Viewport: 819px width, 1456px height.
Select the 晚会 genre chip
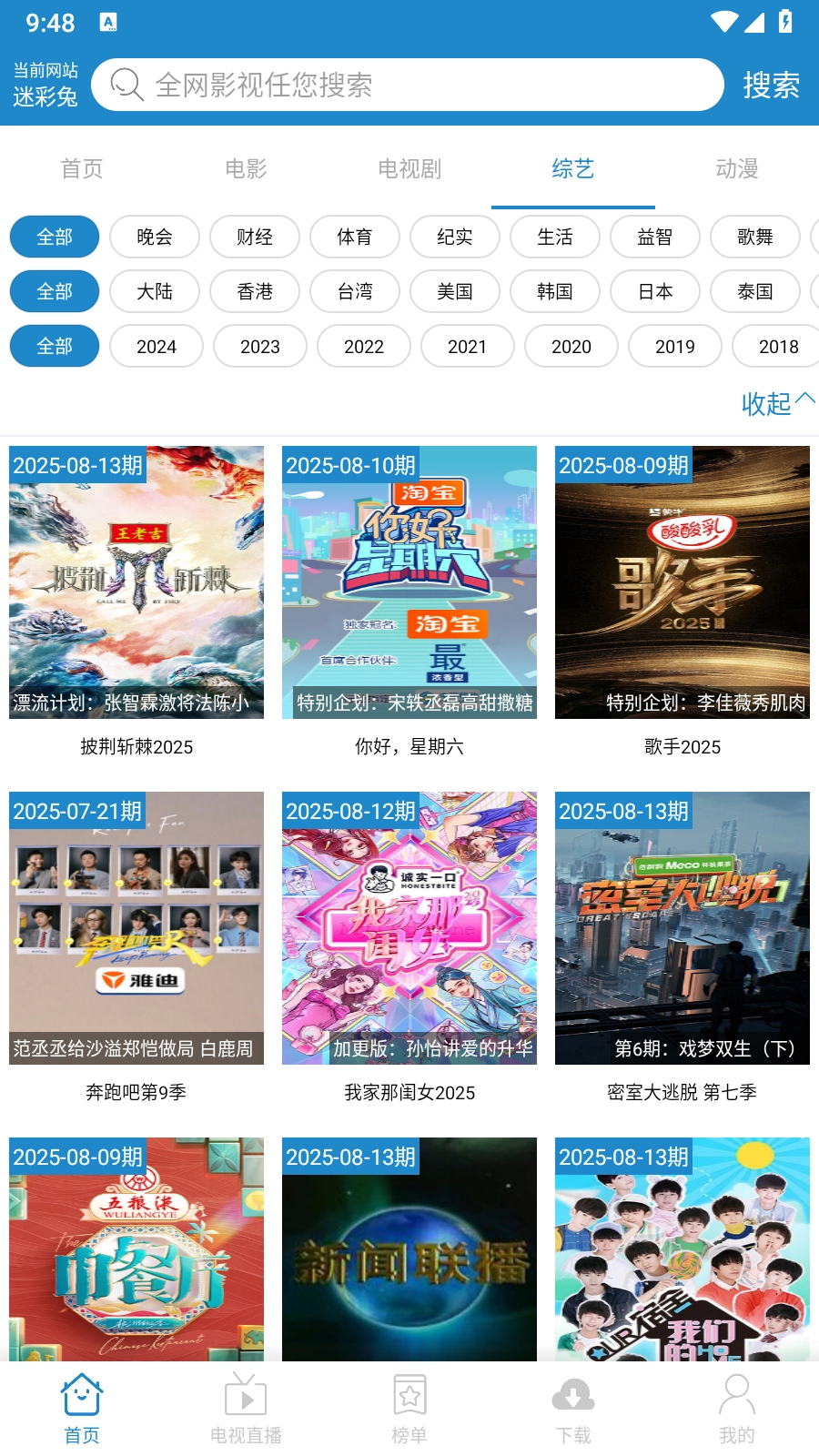(155, 237)
